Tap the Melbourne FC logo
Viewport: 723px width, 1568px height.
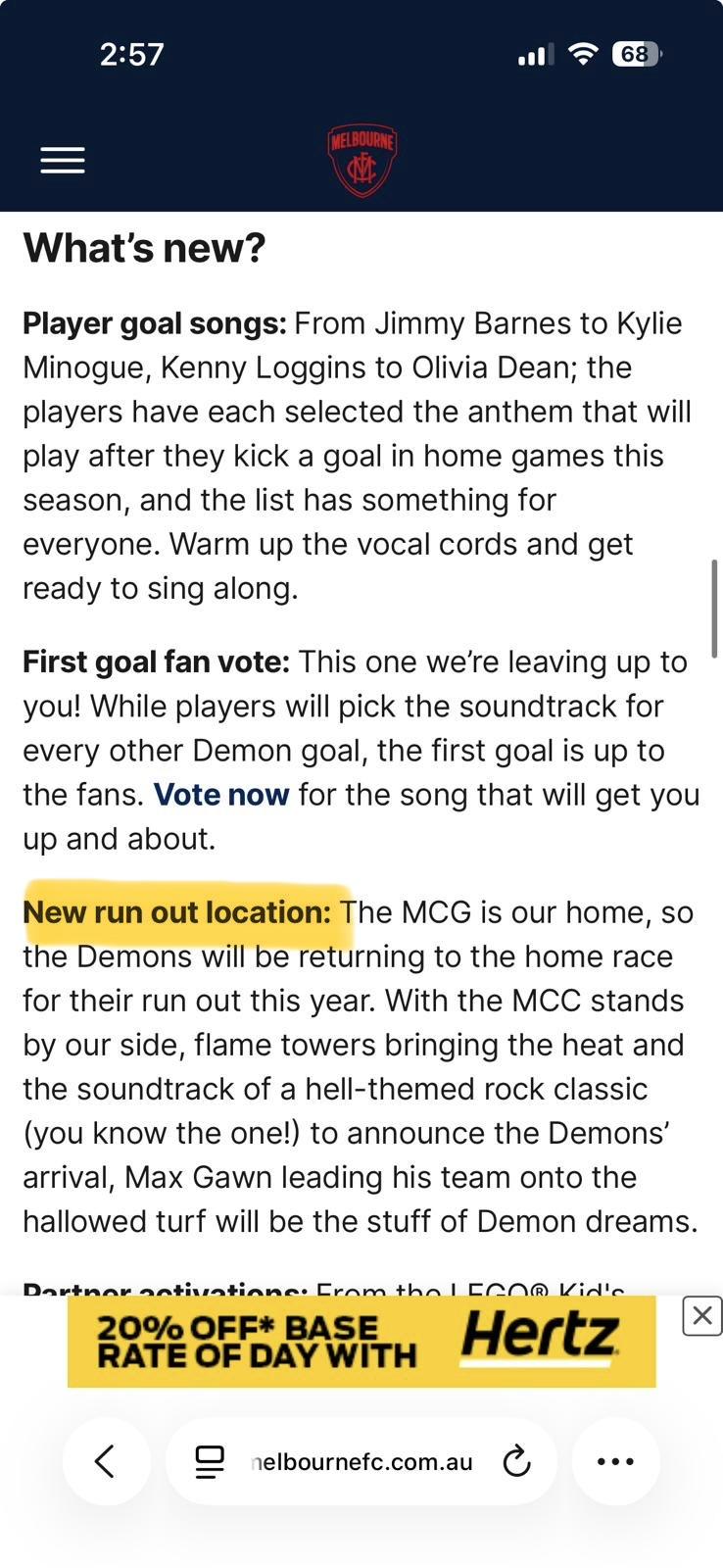tap(362, 160)
